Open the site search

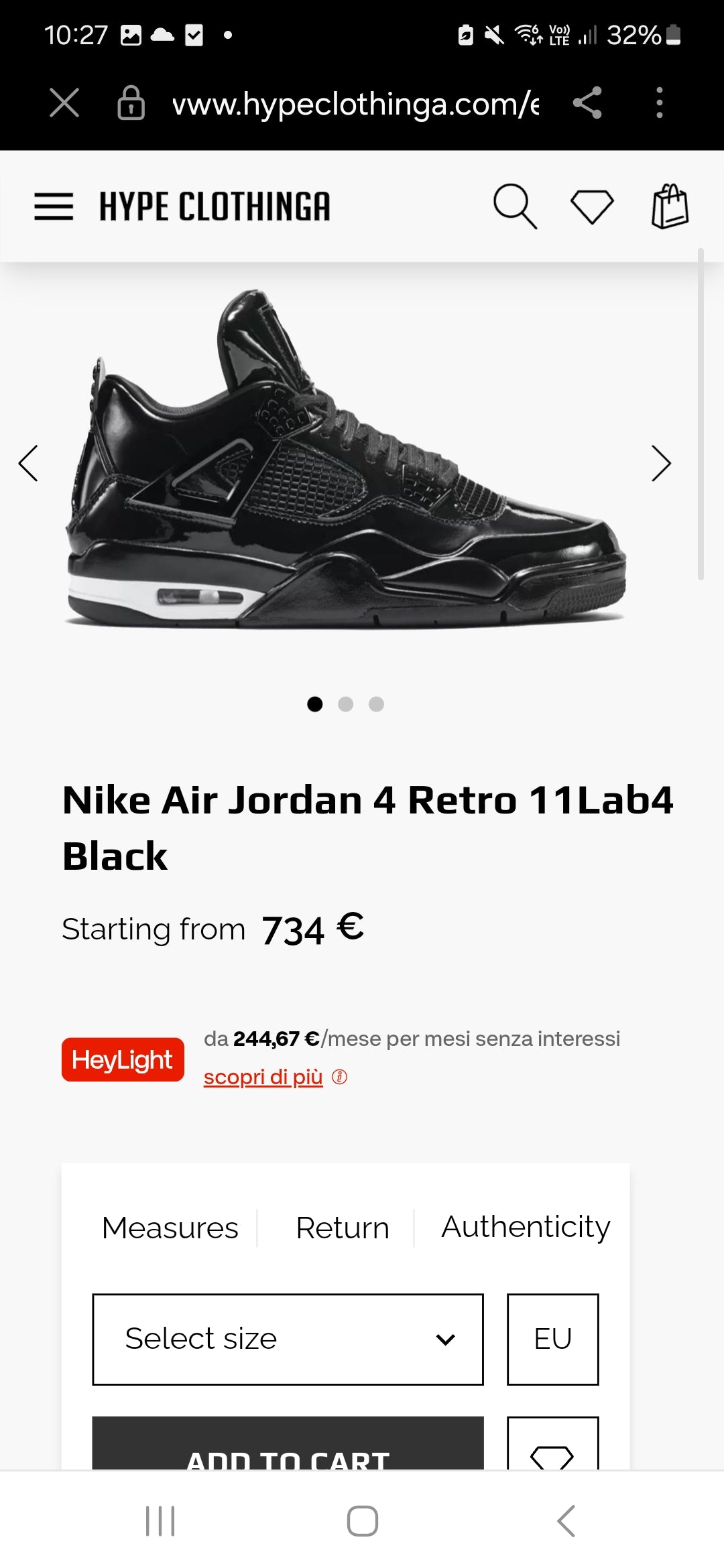(x=515, y=206)
